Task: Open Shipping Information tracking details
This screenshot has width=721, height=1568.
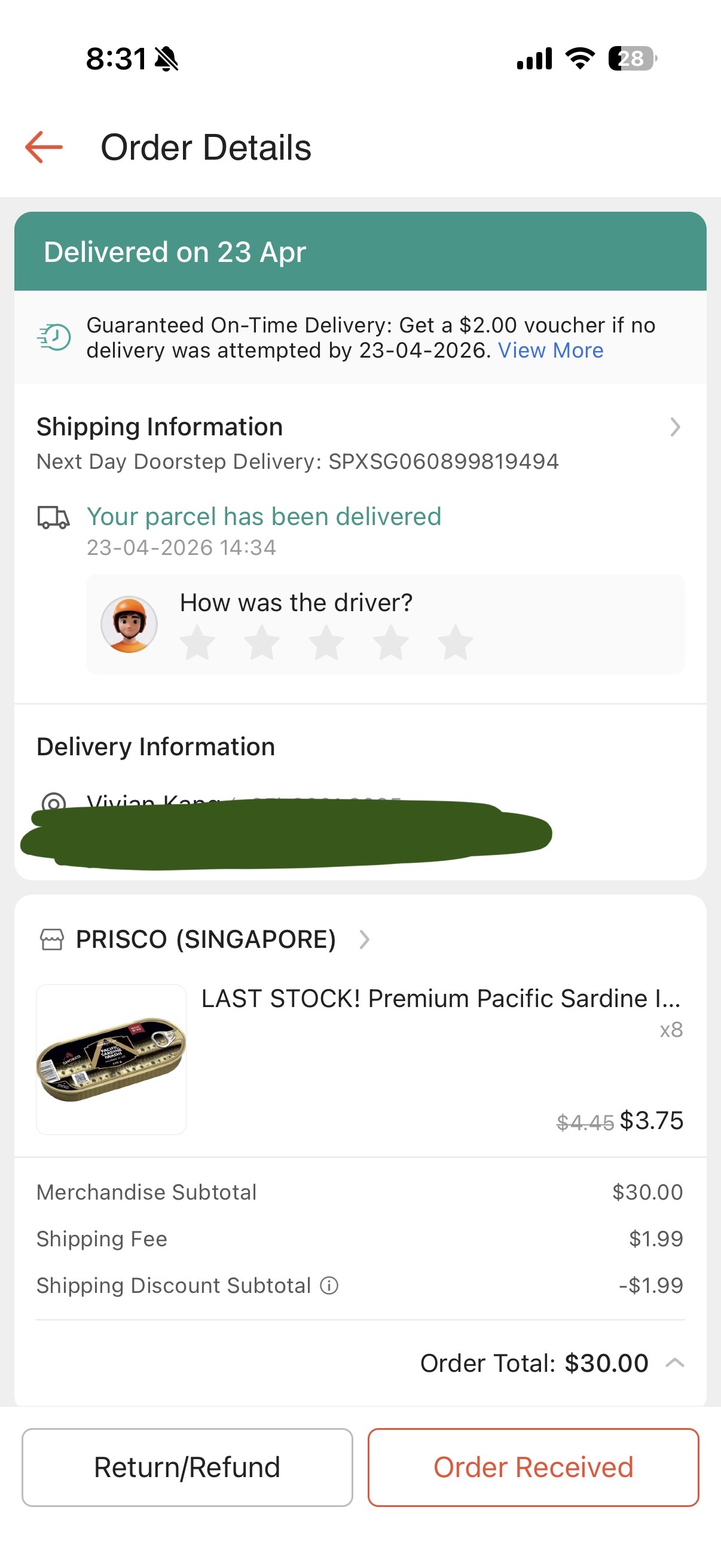Action: pyautogui.click(x=674, y=428)
